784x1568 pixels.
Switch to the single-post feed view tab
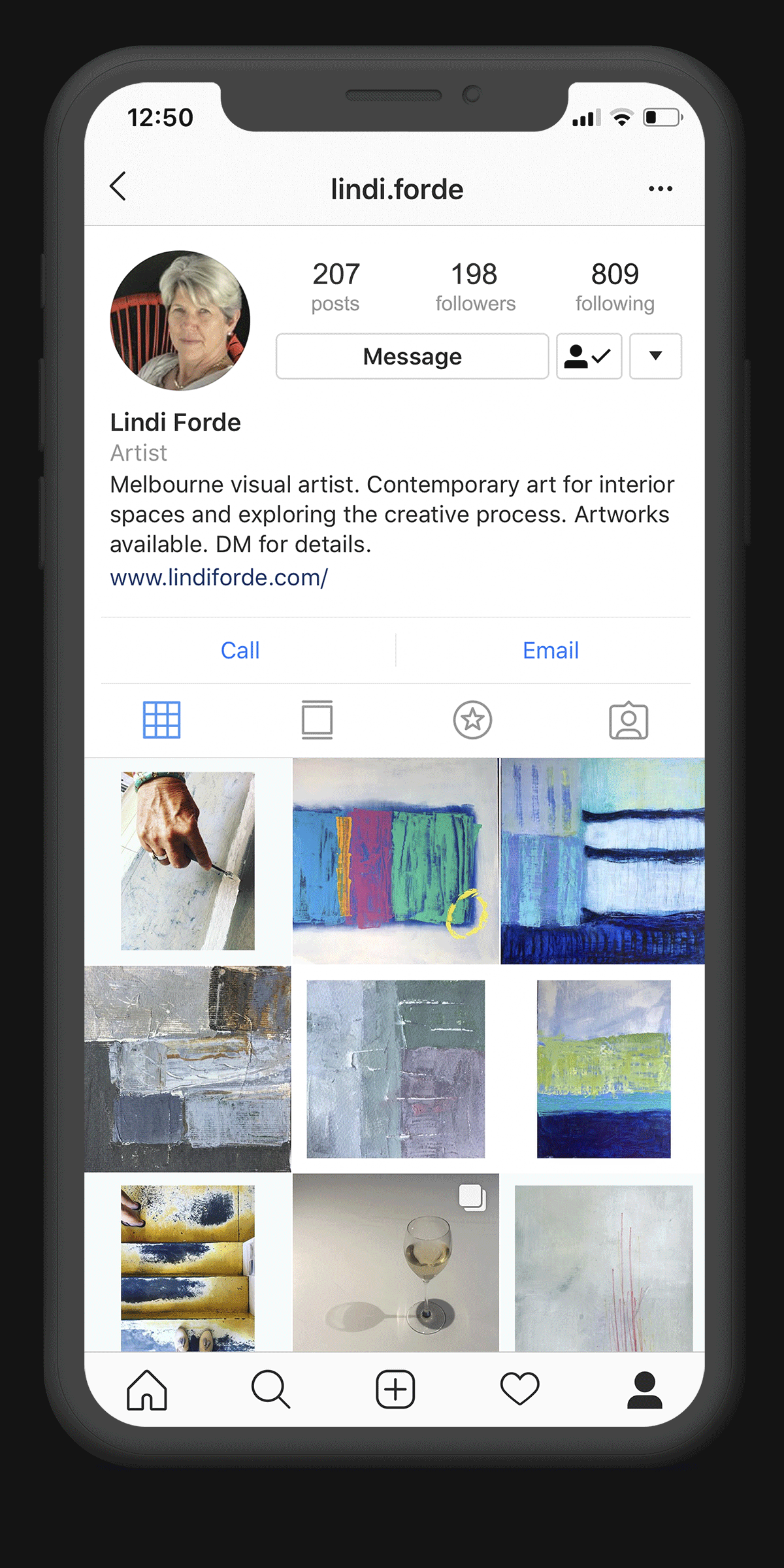(317, 720)
